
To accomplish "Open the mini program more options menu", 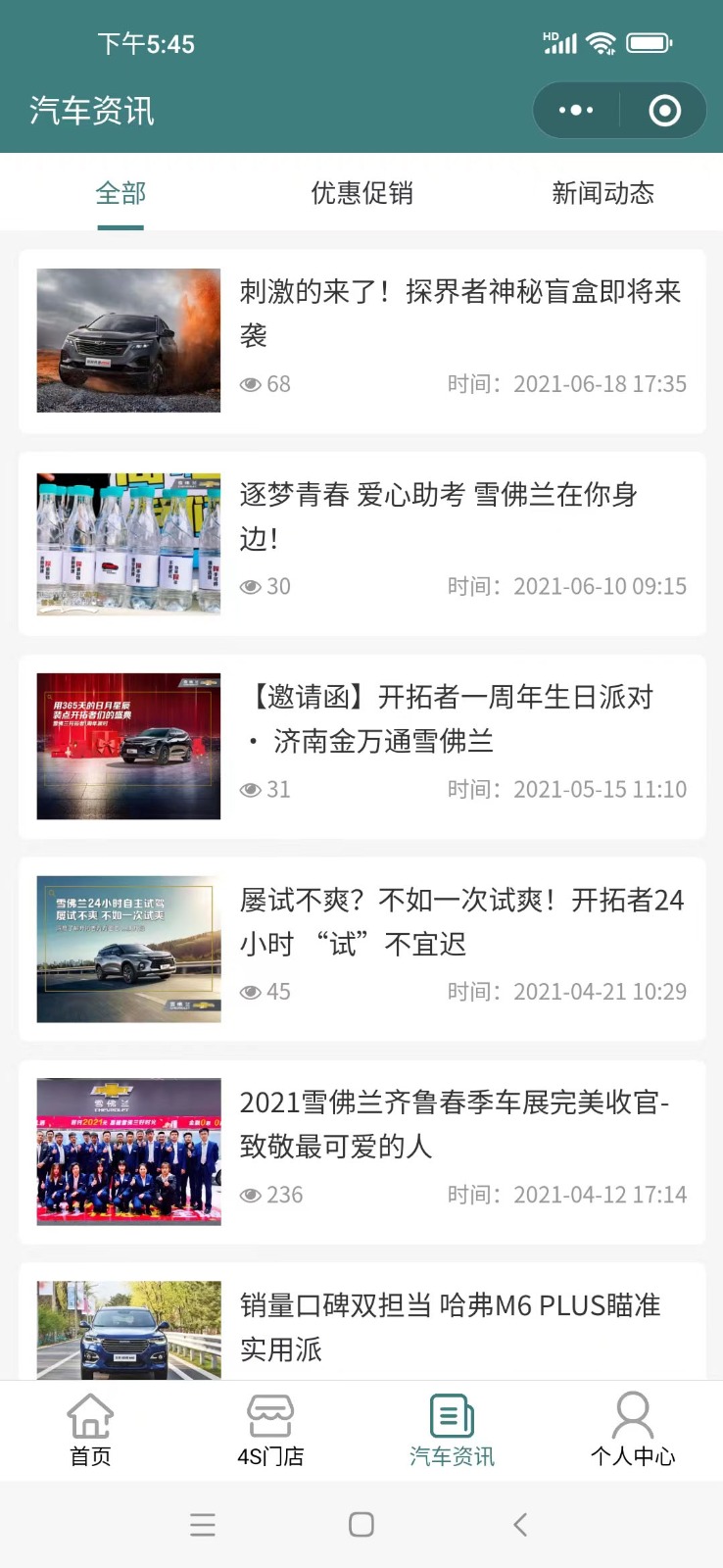I will (x=576, y=110).
